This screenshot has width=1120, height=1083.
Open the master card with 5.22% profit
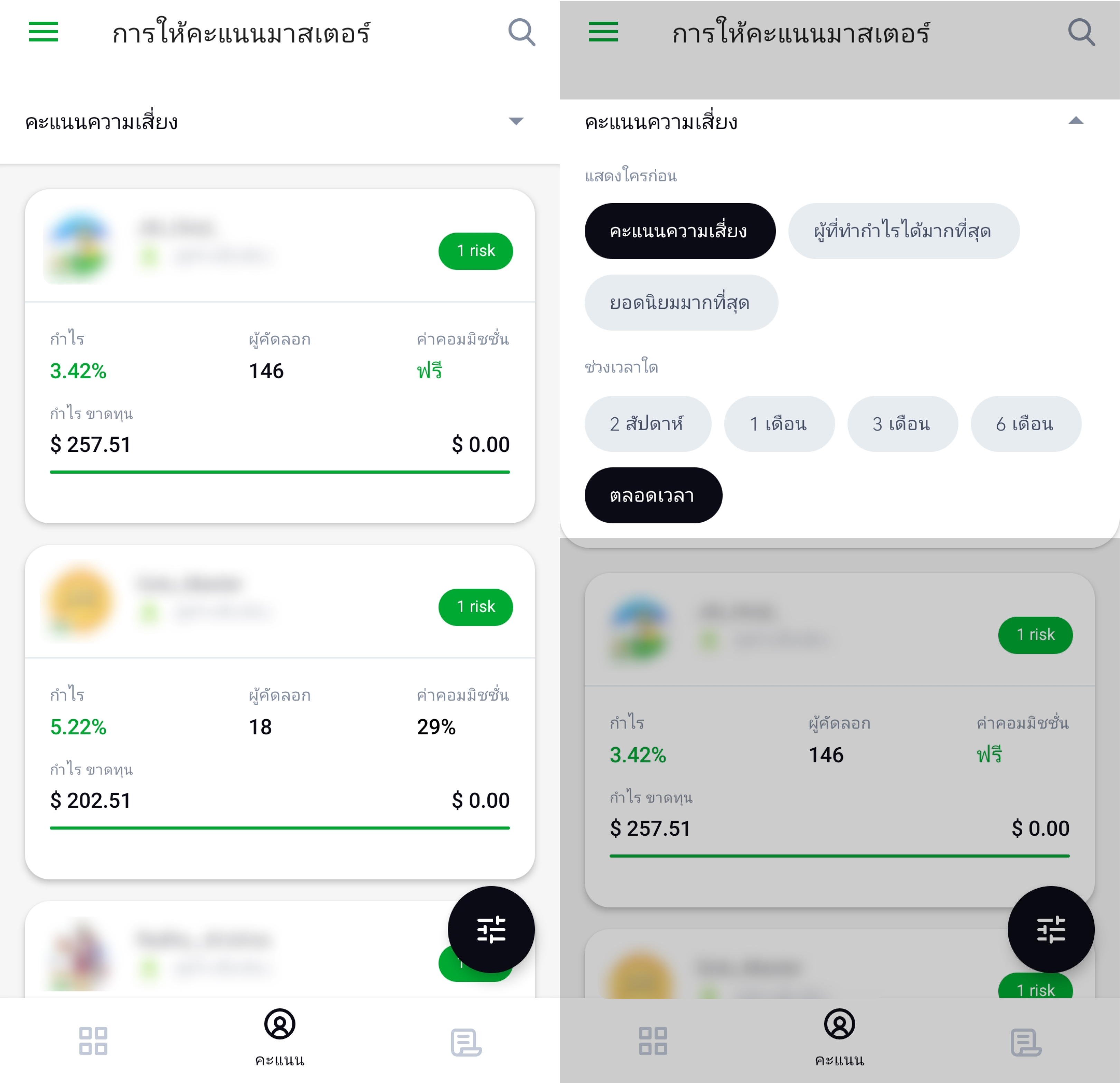click(280, 743)
